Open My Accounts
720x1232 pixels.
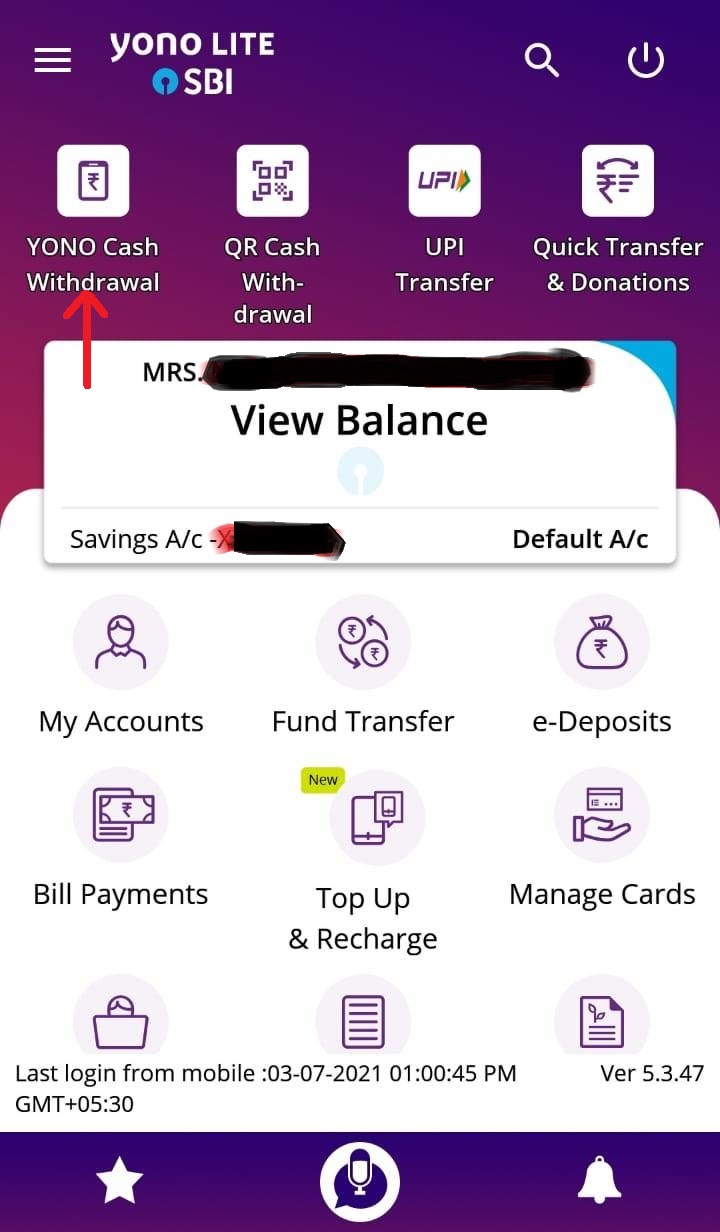(121, 643)
